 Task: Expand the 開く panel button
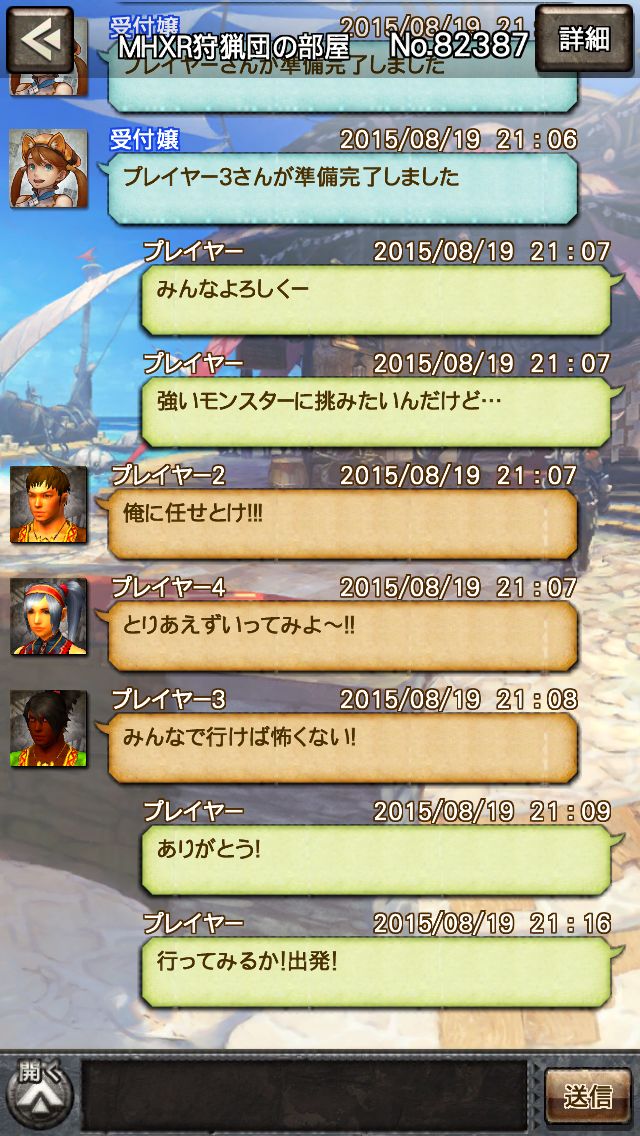click(x=39, y=1094)
